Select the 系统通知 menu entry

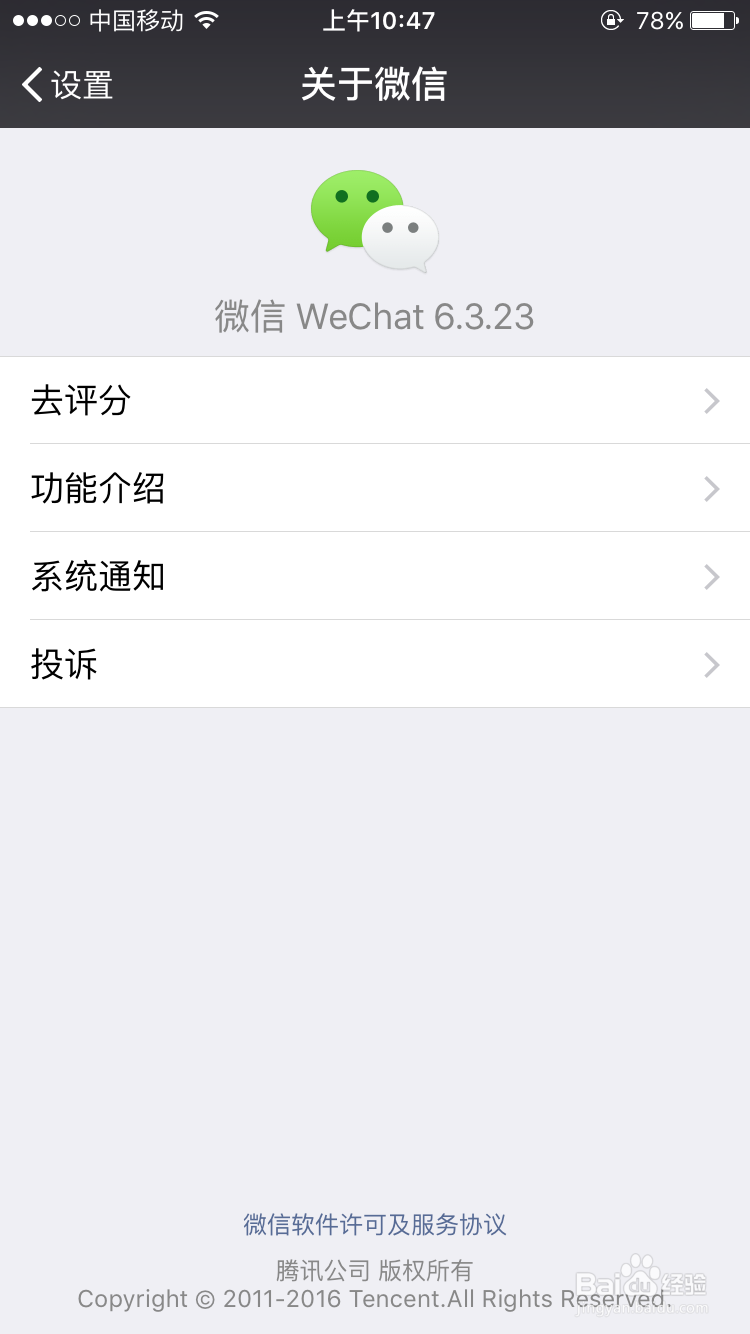(375, 576)
